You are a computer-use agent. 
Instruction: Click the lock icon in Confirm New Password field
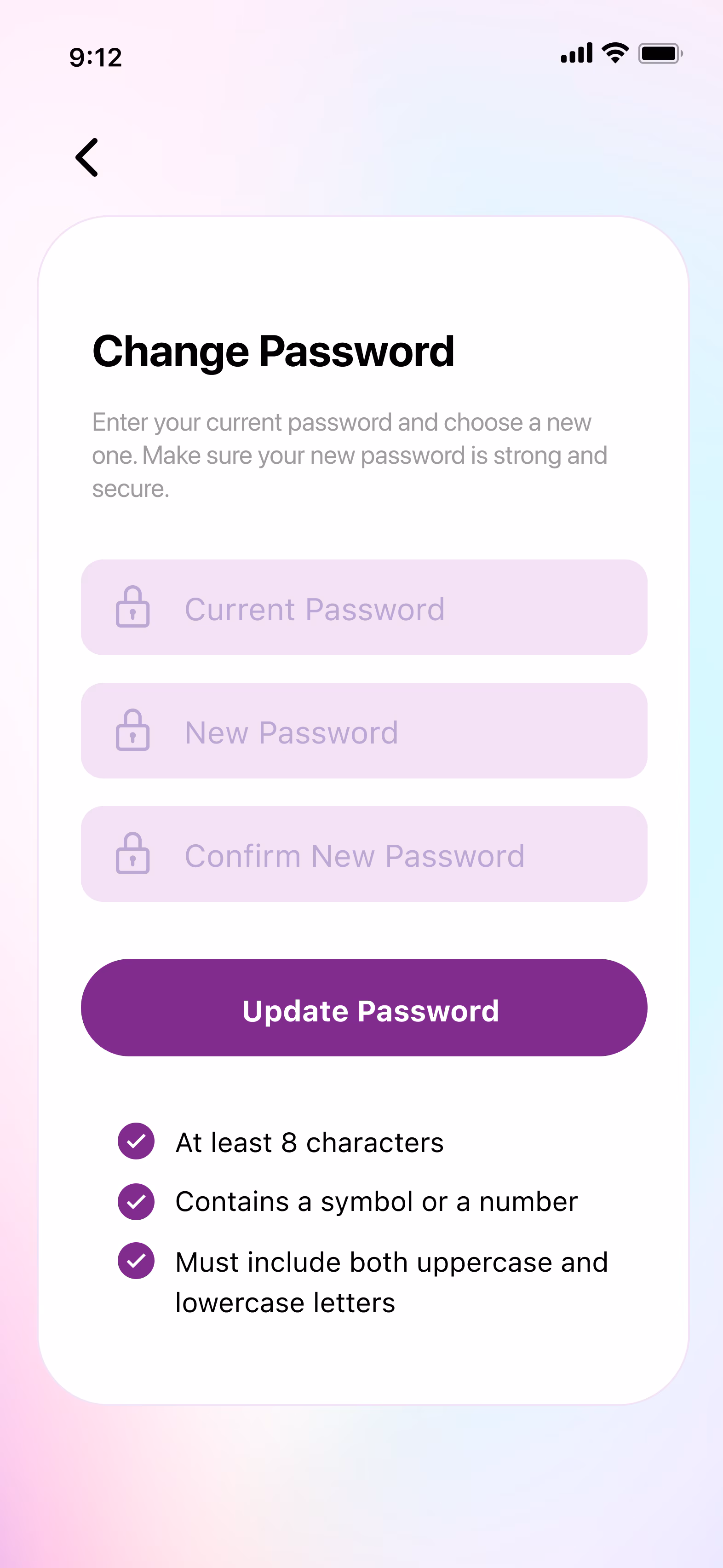[x=132, y=855]
